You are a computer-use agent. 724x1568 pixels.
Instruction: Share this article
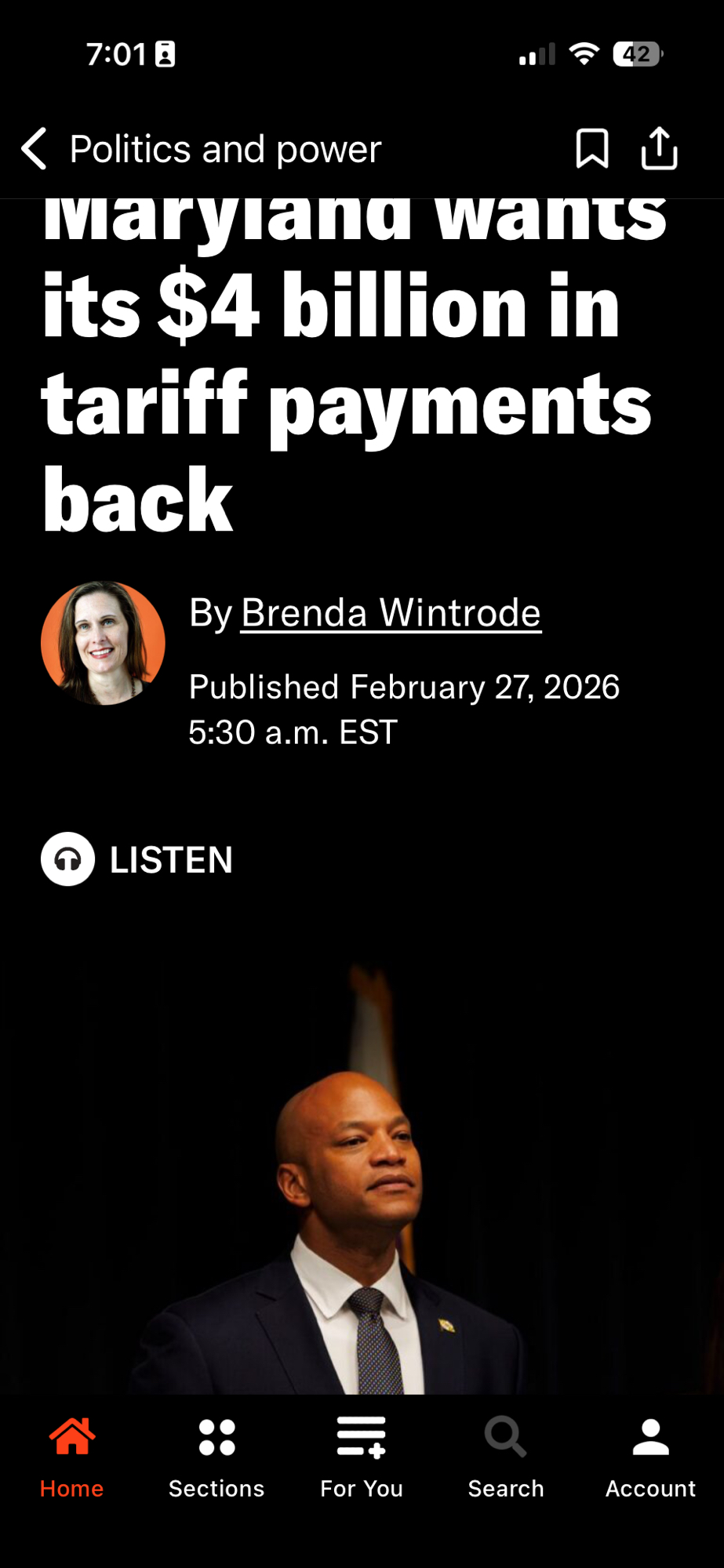658,148
